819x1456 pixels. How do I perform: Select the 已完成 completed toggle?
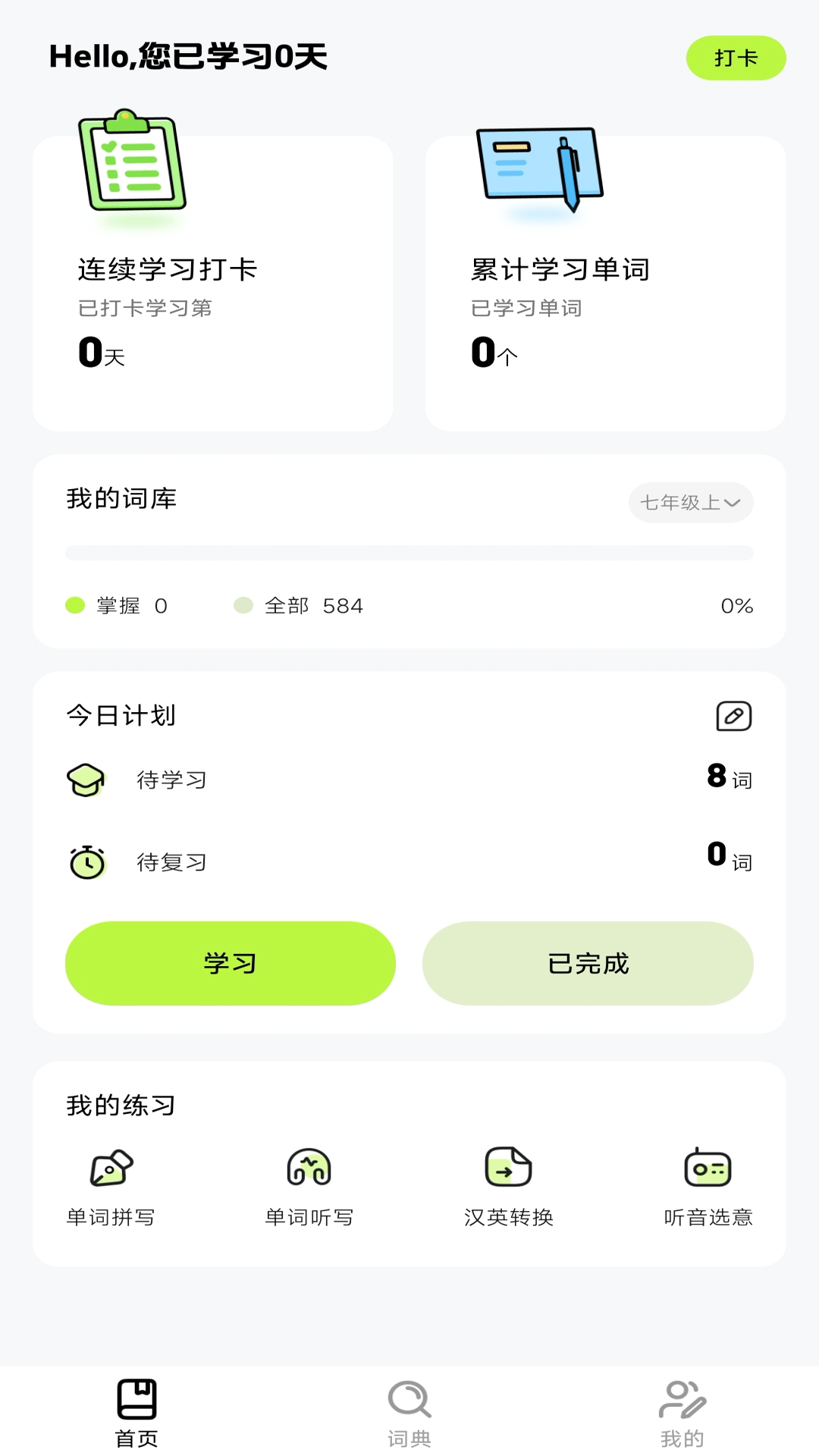pos(589,963)
